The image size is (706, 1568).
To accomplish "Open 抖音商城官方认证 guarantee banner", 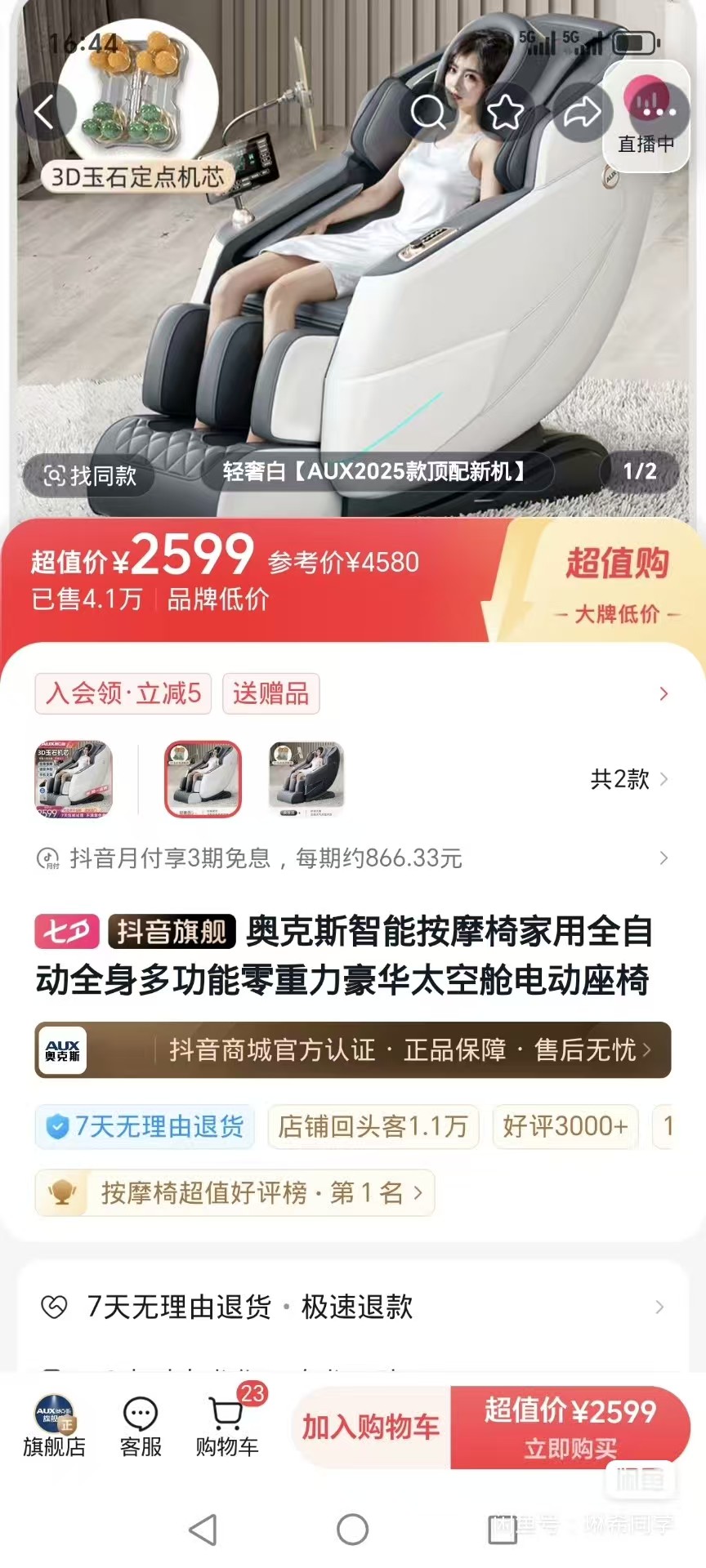I will pos(353,1050).
